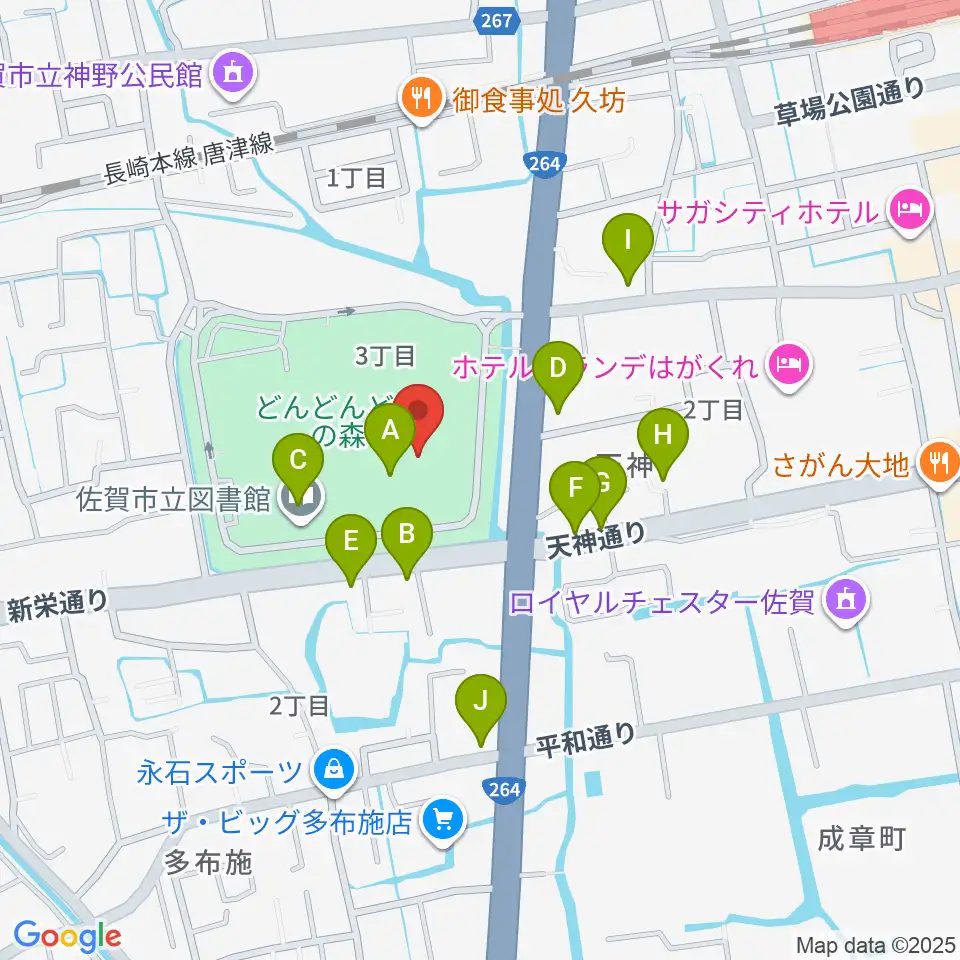
Task: Tap the green marker D
Action: 558,377
